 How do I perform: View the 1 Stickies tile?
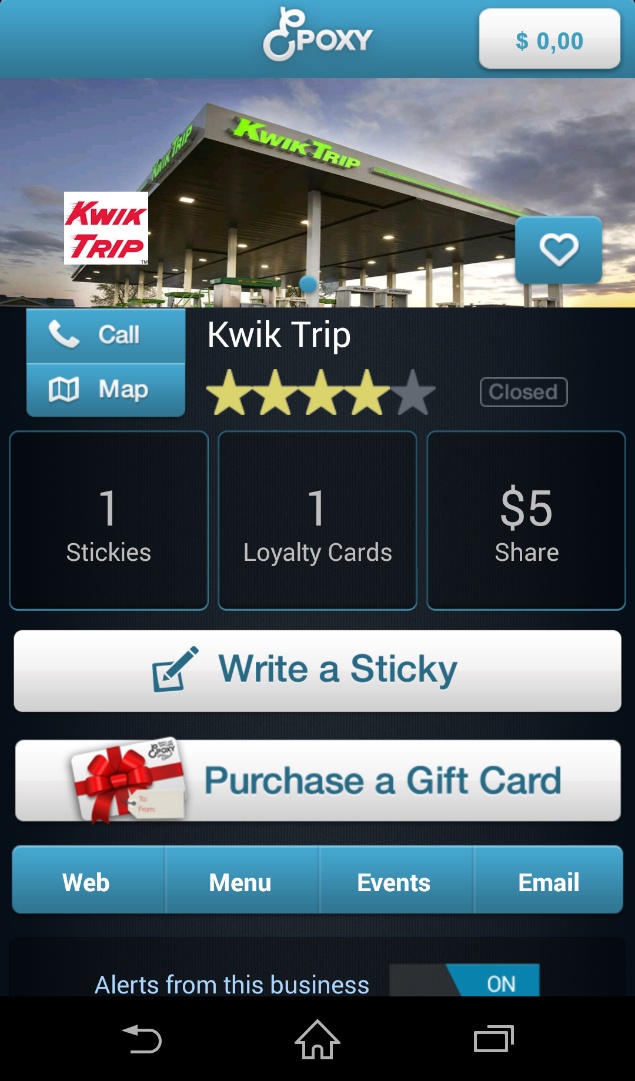109,520
